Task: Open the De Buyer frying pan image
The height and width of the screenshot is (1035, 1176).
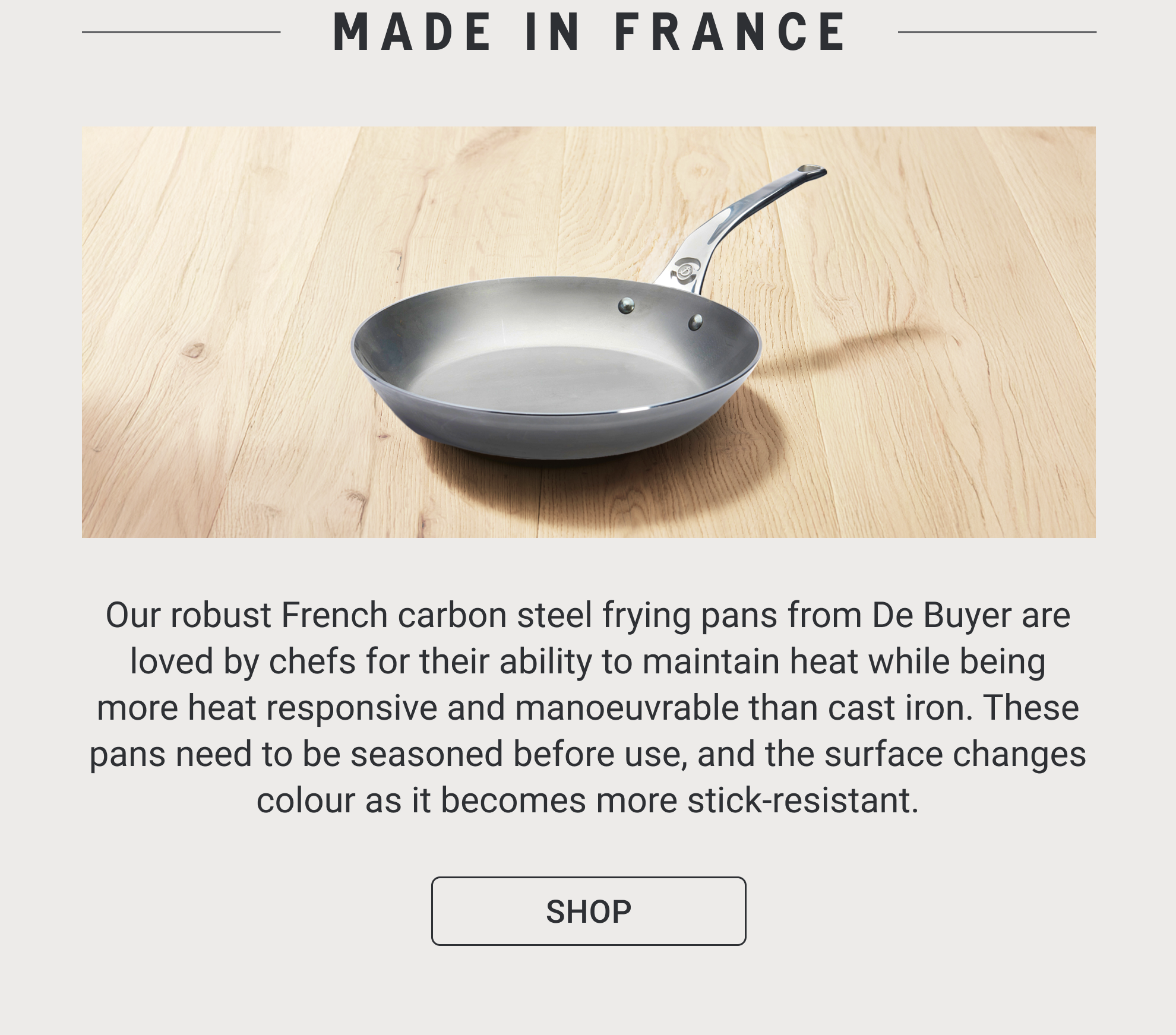Action: [x=588, y=332]
